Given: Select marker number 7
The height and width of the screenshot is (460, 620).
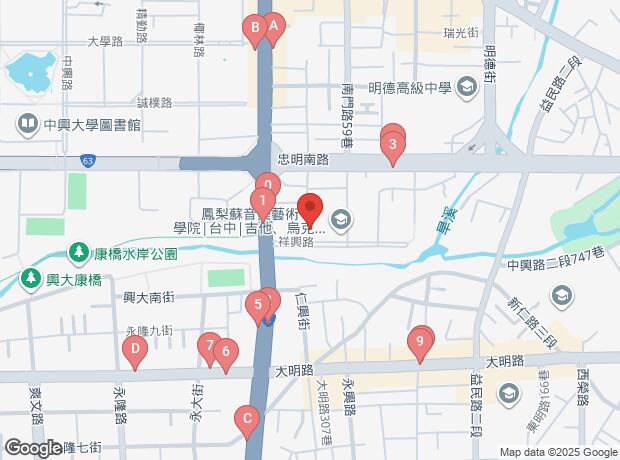Looking at the screenshot, I should coord(208,347).
